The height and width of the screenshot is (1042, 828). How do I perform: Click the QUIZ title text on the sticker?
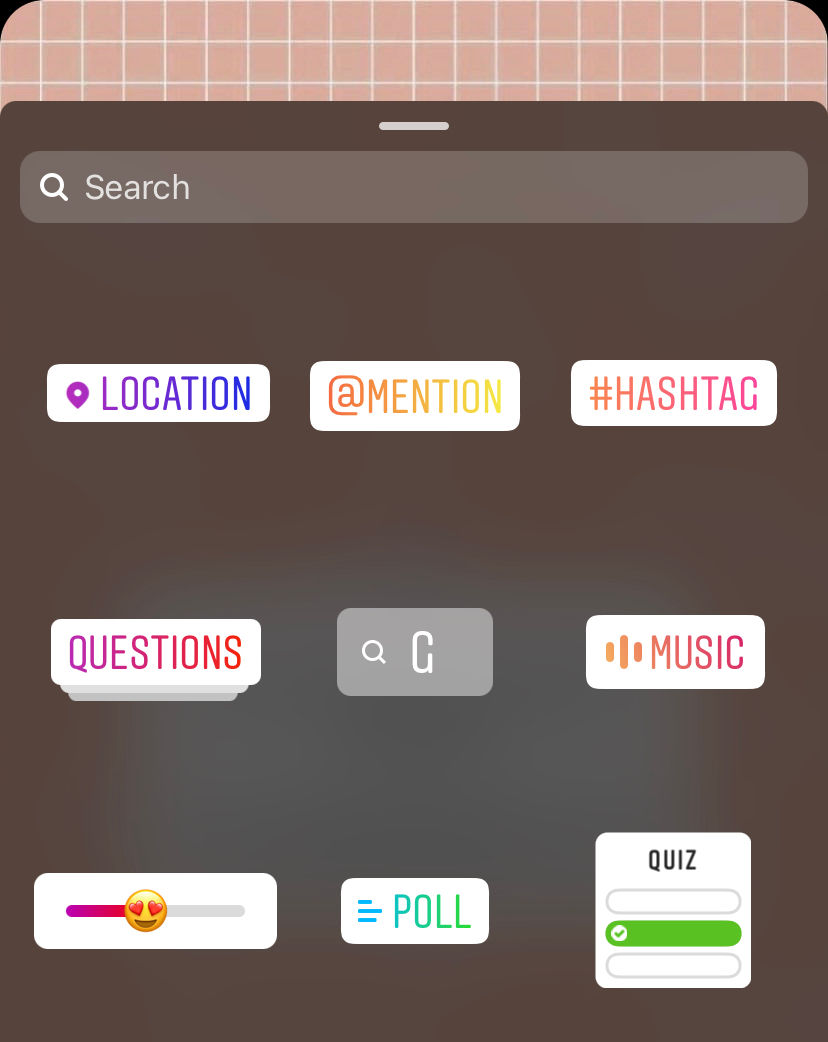tap(673, 860)
